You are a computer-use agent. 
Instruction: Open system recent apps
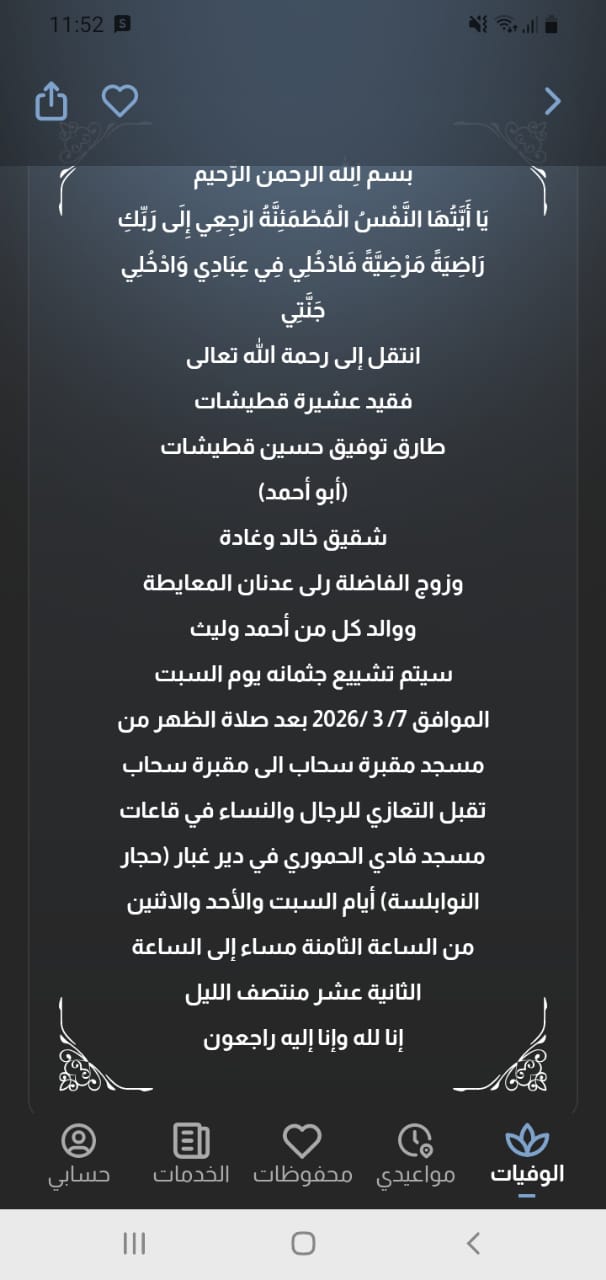[134, 1243]
